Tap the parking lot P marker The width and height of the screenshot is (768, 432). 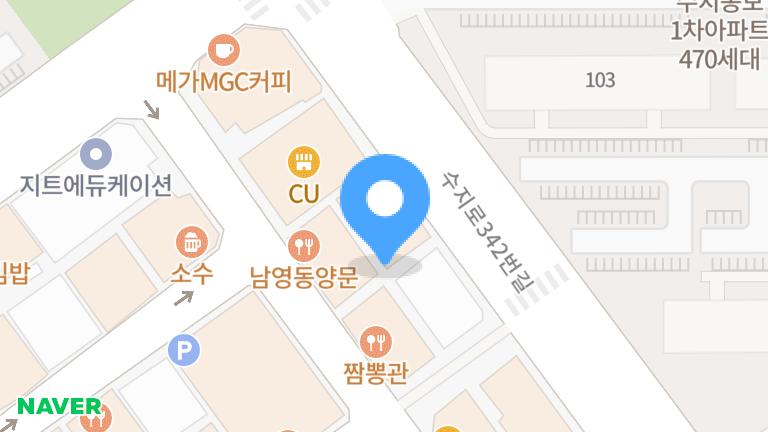coord(184,350)
